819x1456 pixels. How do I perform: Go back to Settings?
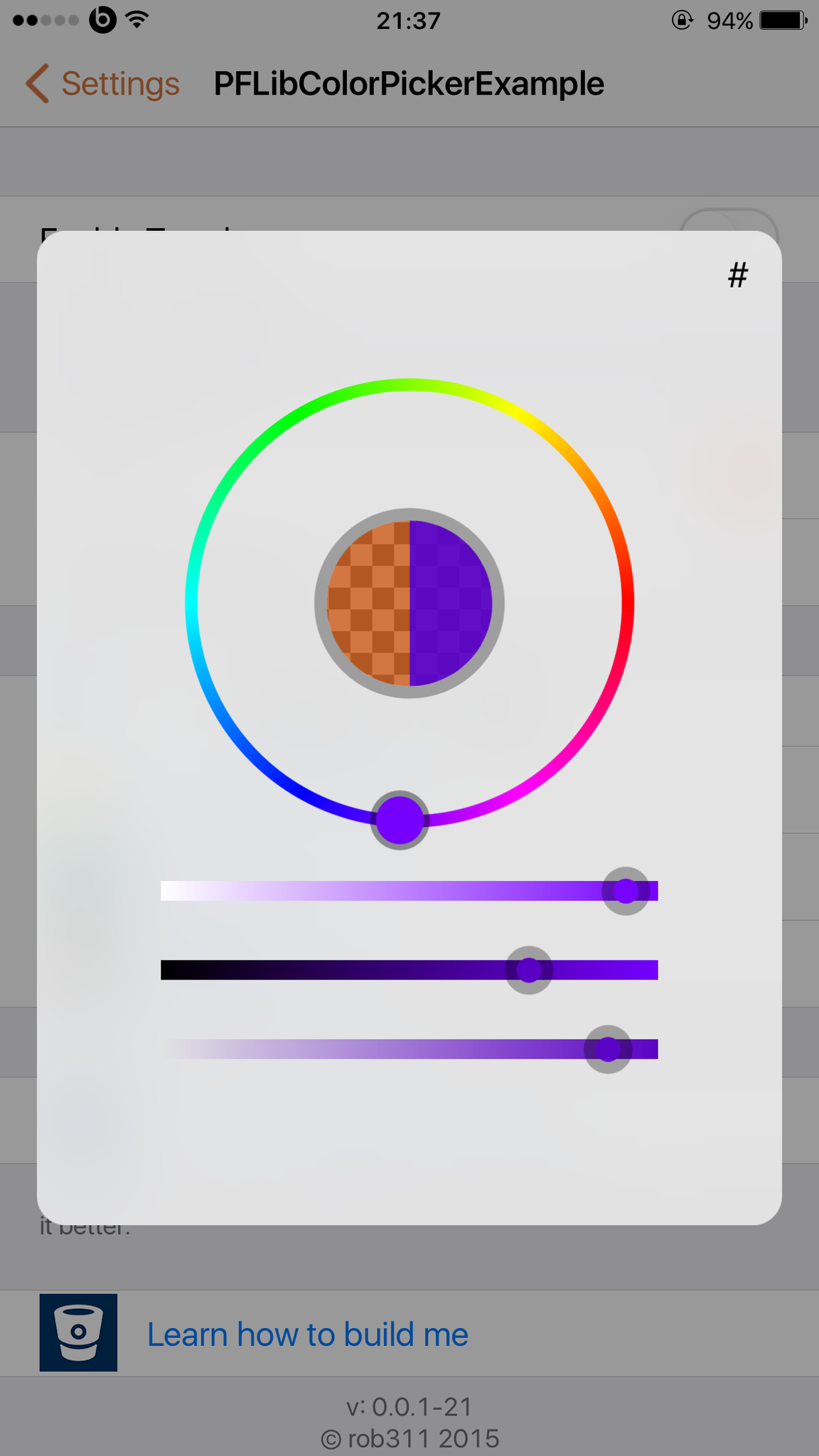tap(102, 84)
